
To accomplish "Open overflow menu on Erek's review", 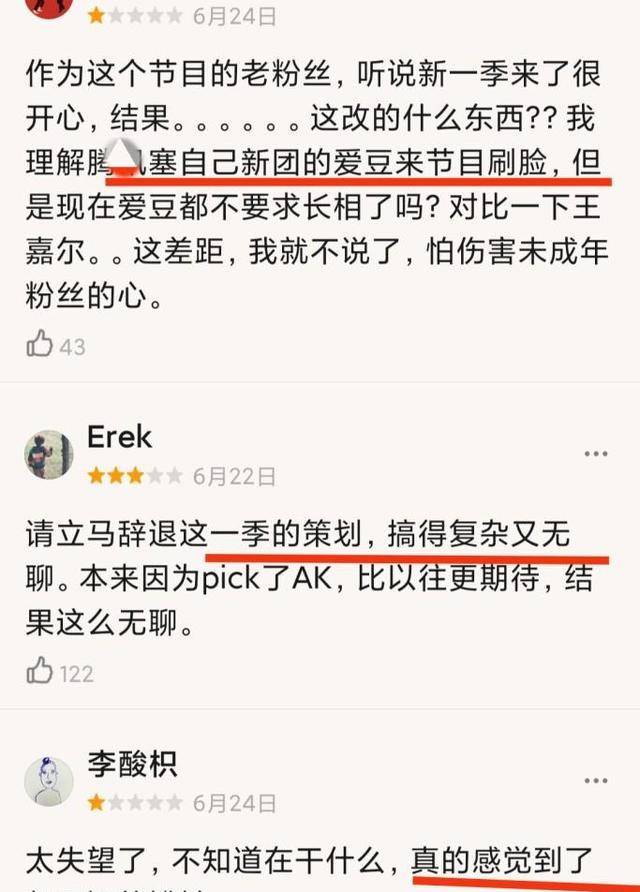I will [596, 453].
